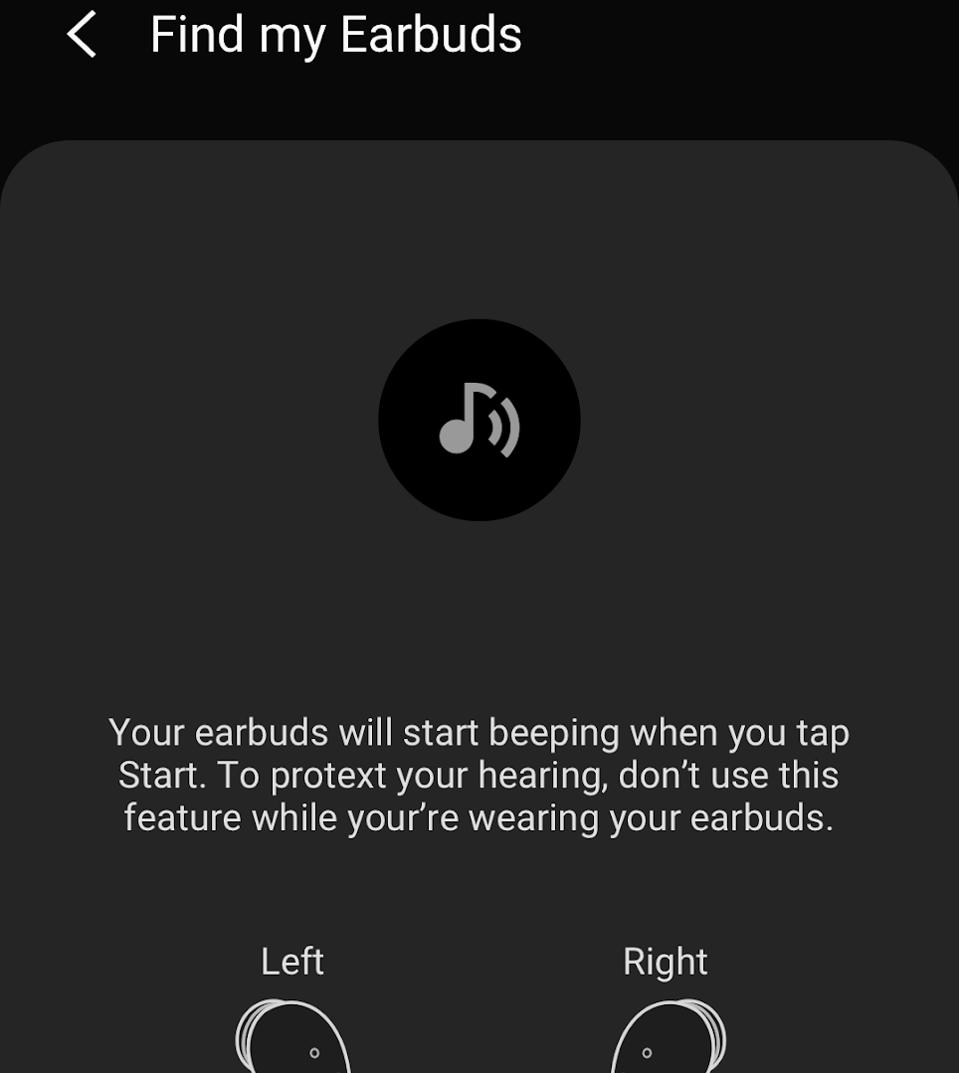Select the Left earbud label
Viewport: 959px width, 1073px height.
(291, 960)
